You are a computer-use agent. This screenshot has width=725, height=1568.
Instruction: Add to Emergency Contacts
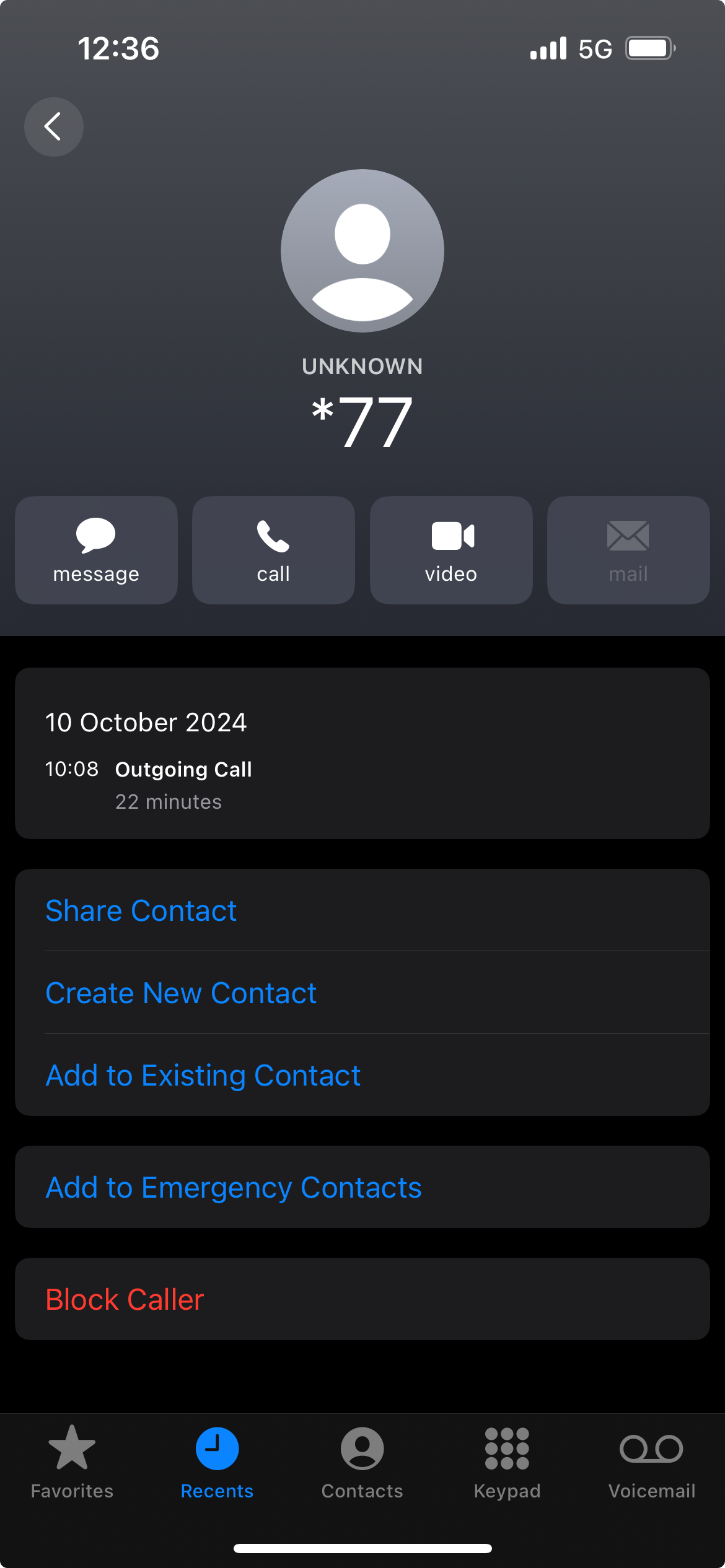tap(234, 1187)
